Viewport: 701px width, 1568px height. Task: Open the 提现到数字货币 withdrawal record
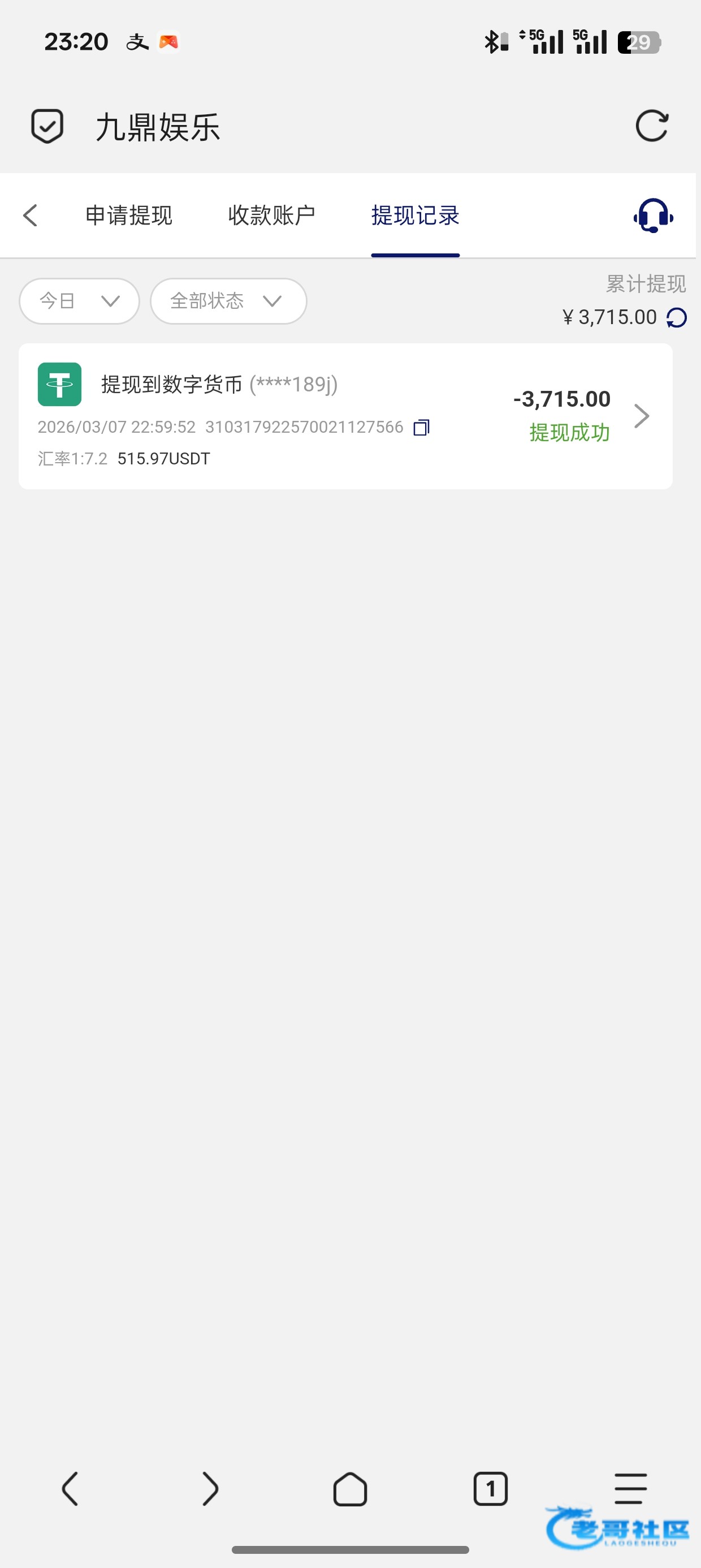coord(345,416)
